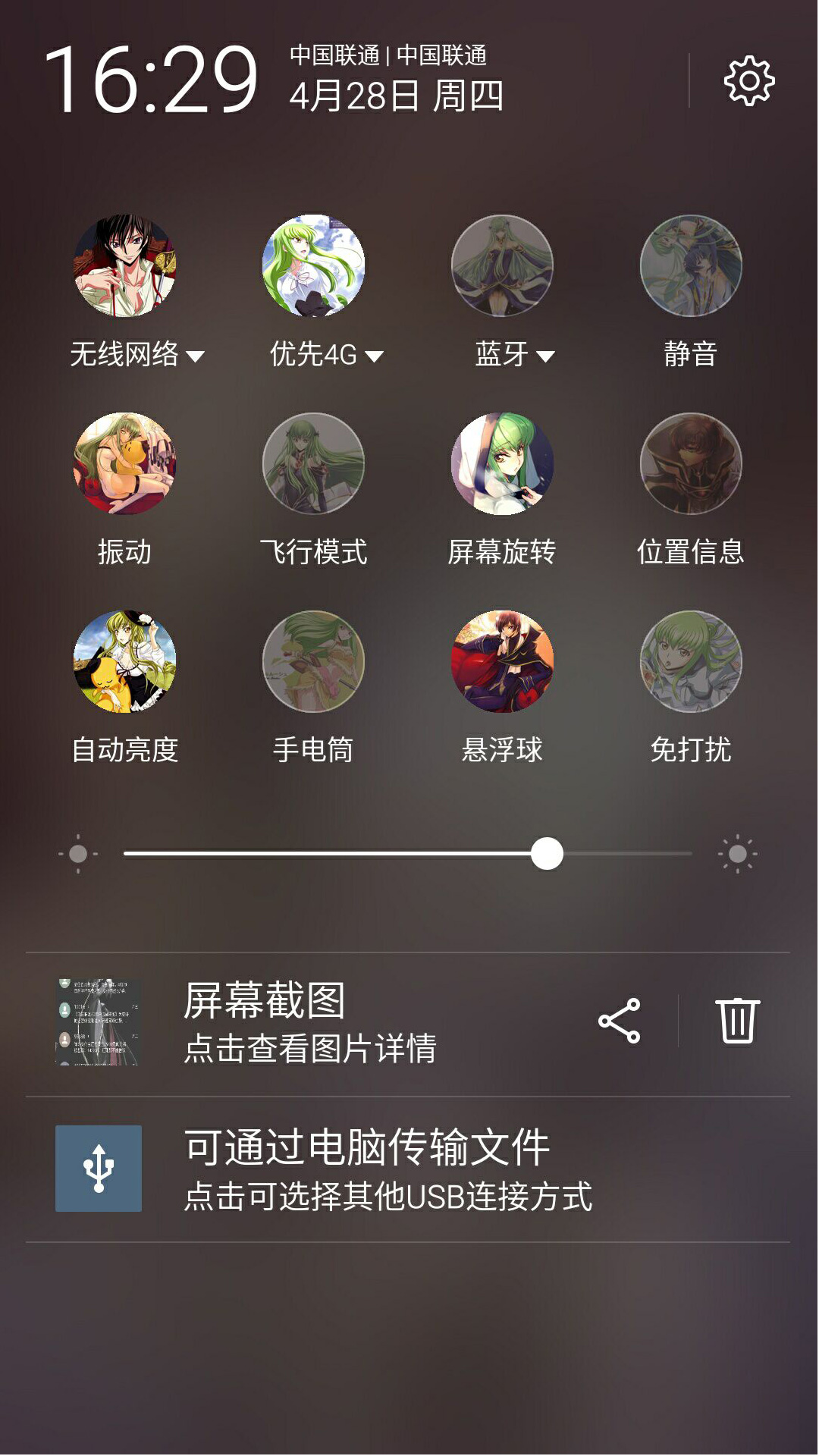Toggle the 优先4G network setting
The height and width of the screenshot is (1456, 819).
click(313, 265)
